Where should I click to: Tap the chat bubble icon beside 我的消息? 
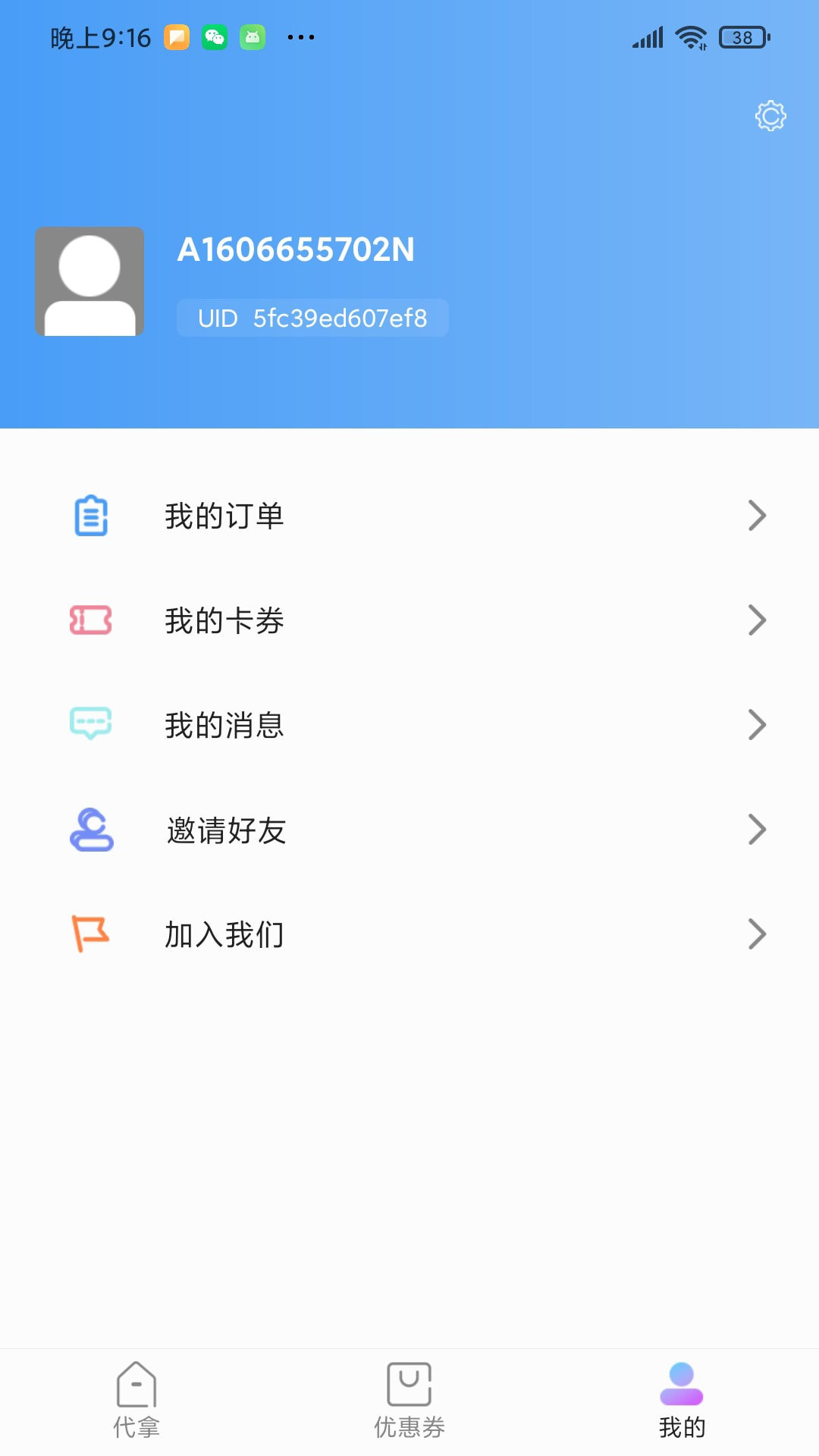point(90,724)
